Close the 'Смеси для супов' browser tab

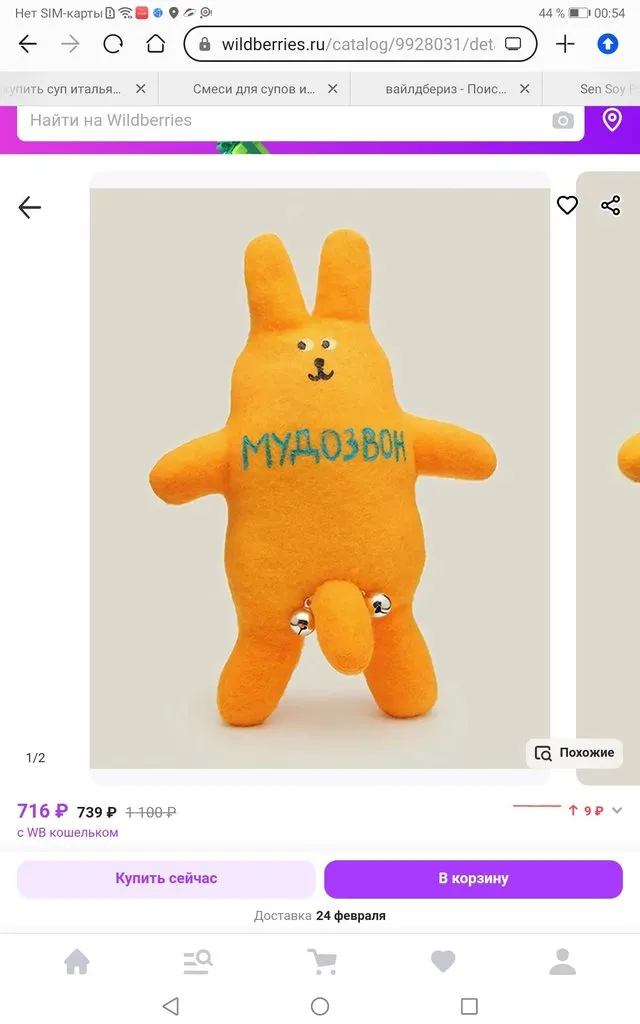332,89
